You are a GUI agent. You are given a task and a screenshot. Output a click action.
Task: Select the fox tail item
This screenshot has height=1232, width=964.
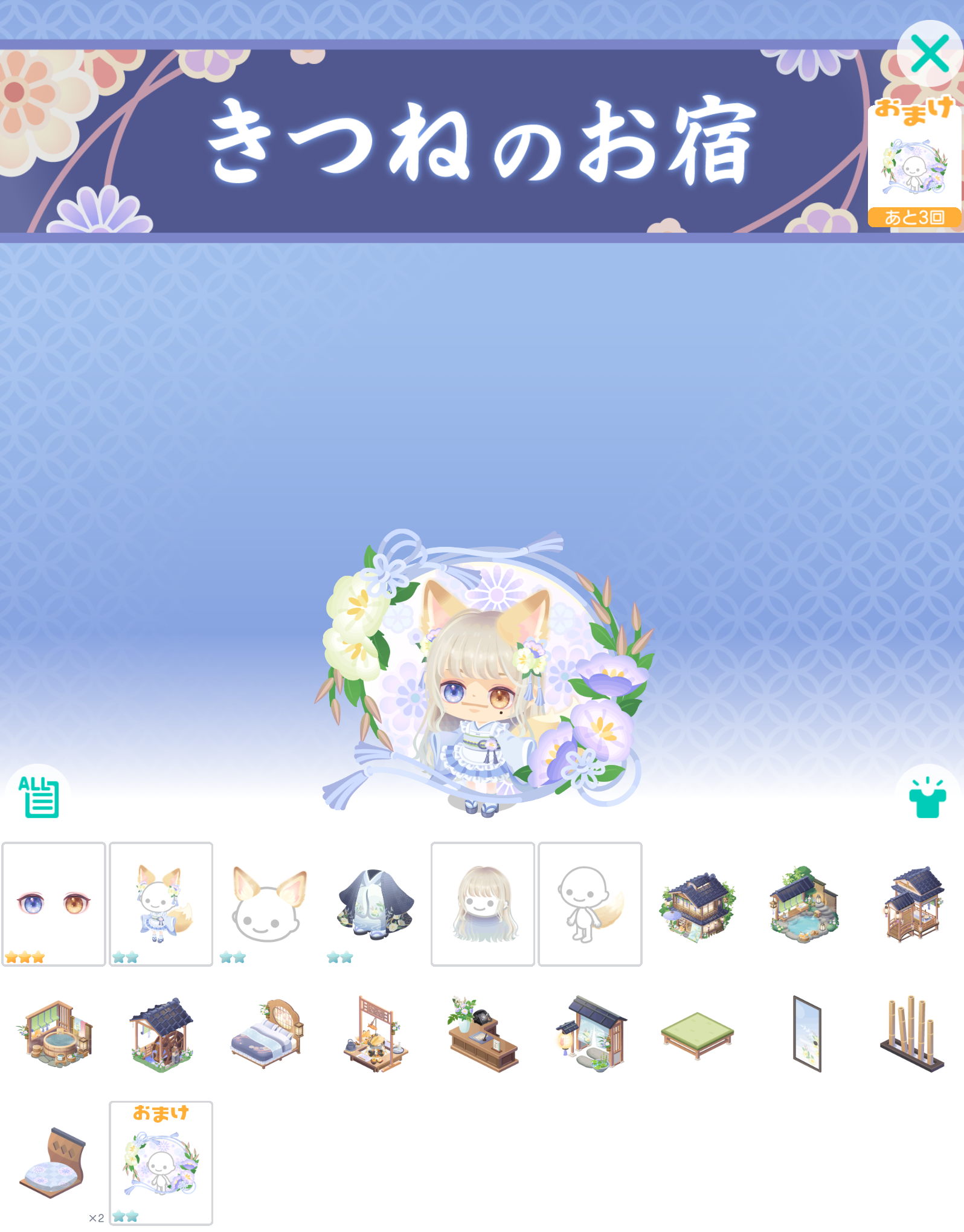tap(590, 903)
